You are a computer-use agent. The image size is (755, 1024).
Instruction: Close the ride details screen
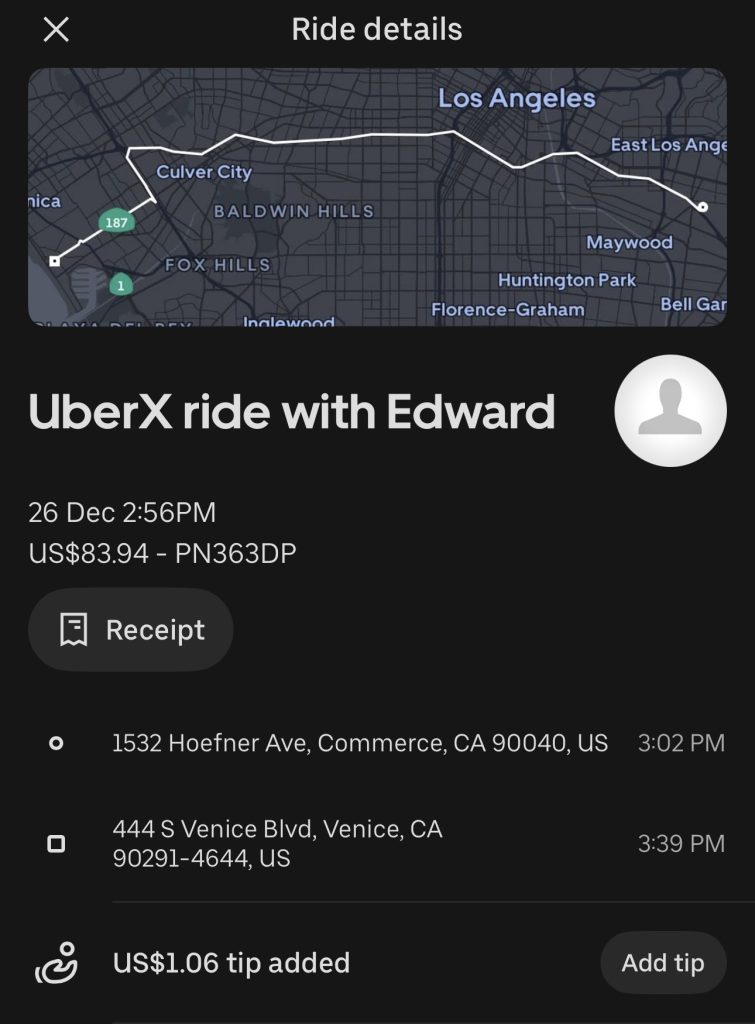(x=56, y=30)
